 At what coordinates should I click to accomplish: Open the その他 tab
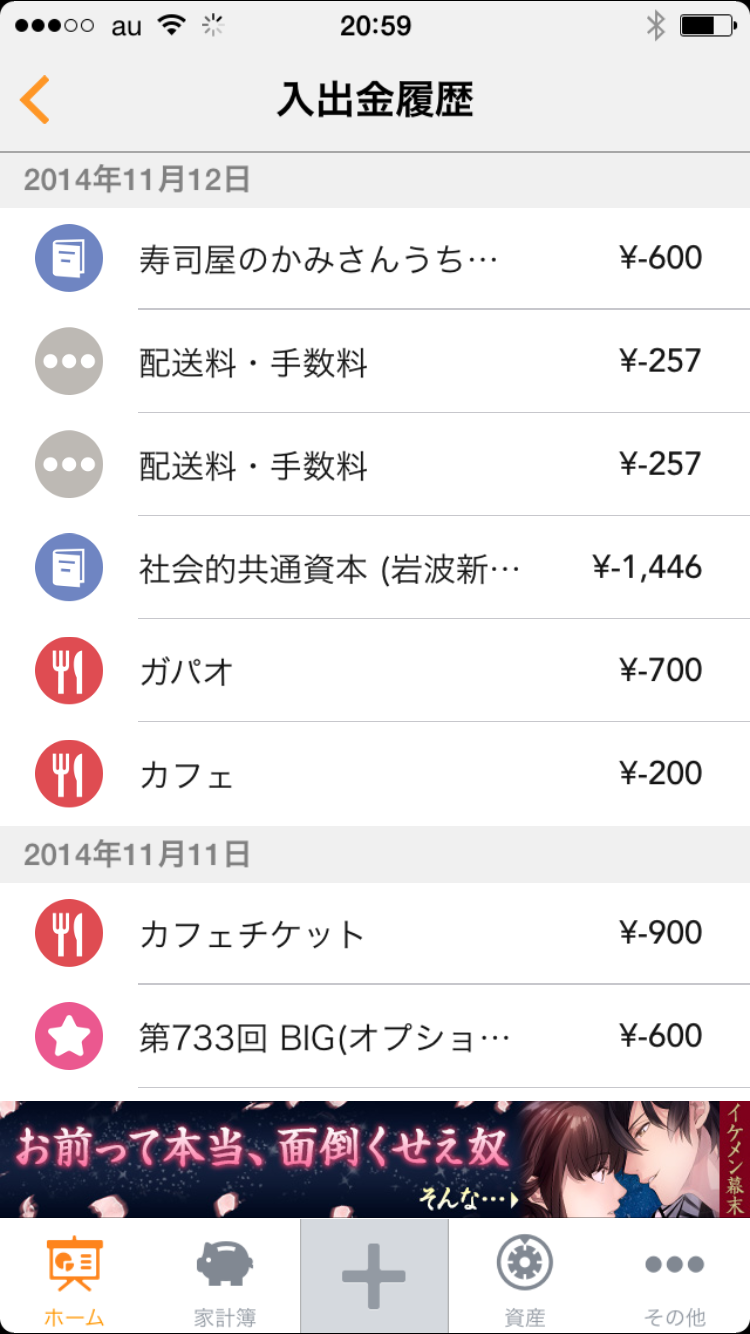click(x=675, y=1277)
